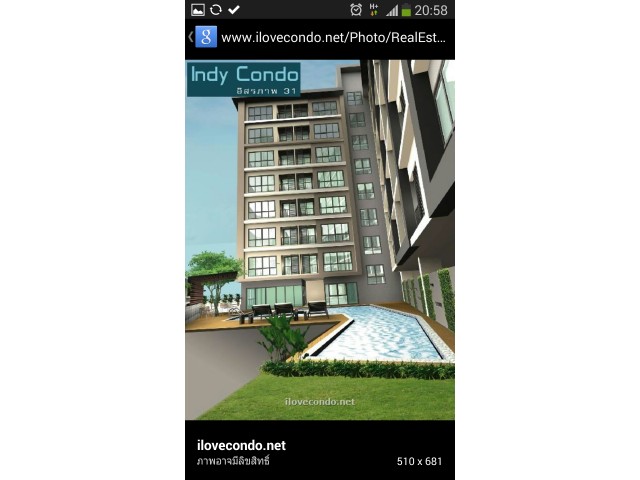Tap the Indy Condo building image
This screenshot has width=640, height=480.
pos(320,240)
